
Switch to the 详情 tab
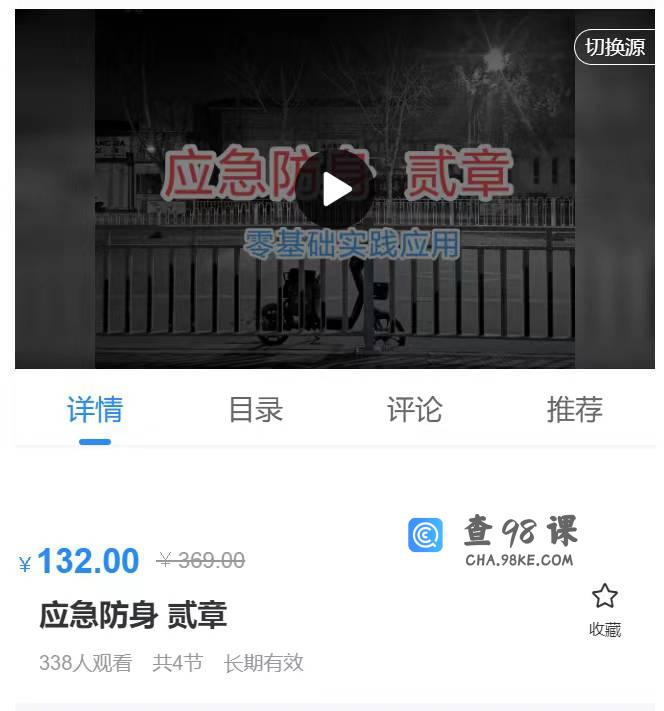[95, 409]
